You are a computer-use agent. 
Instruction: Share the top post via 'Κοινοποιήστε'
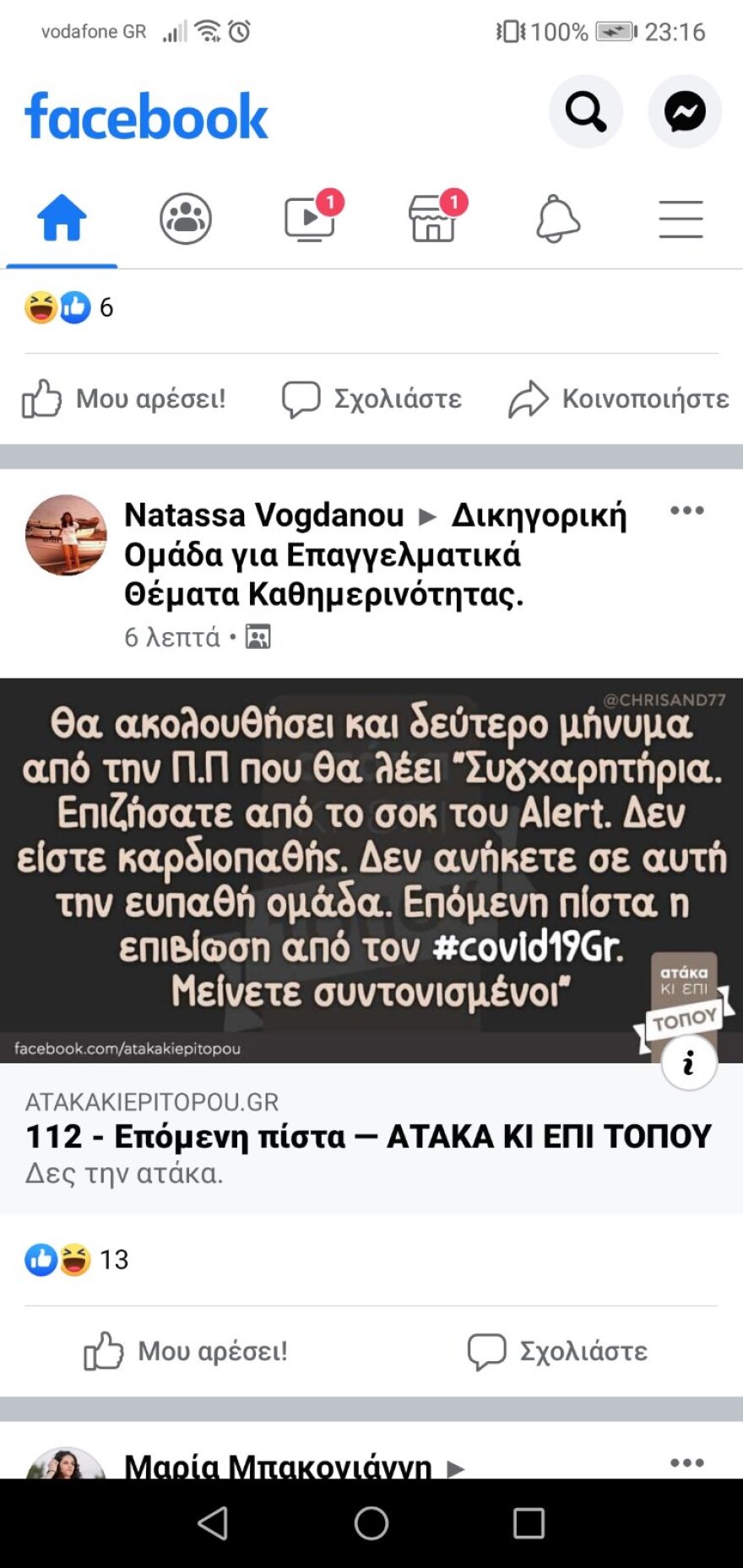pyautogui.click(x=619, y=397)
